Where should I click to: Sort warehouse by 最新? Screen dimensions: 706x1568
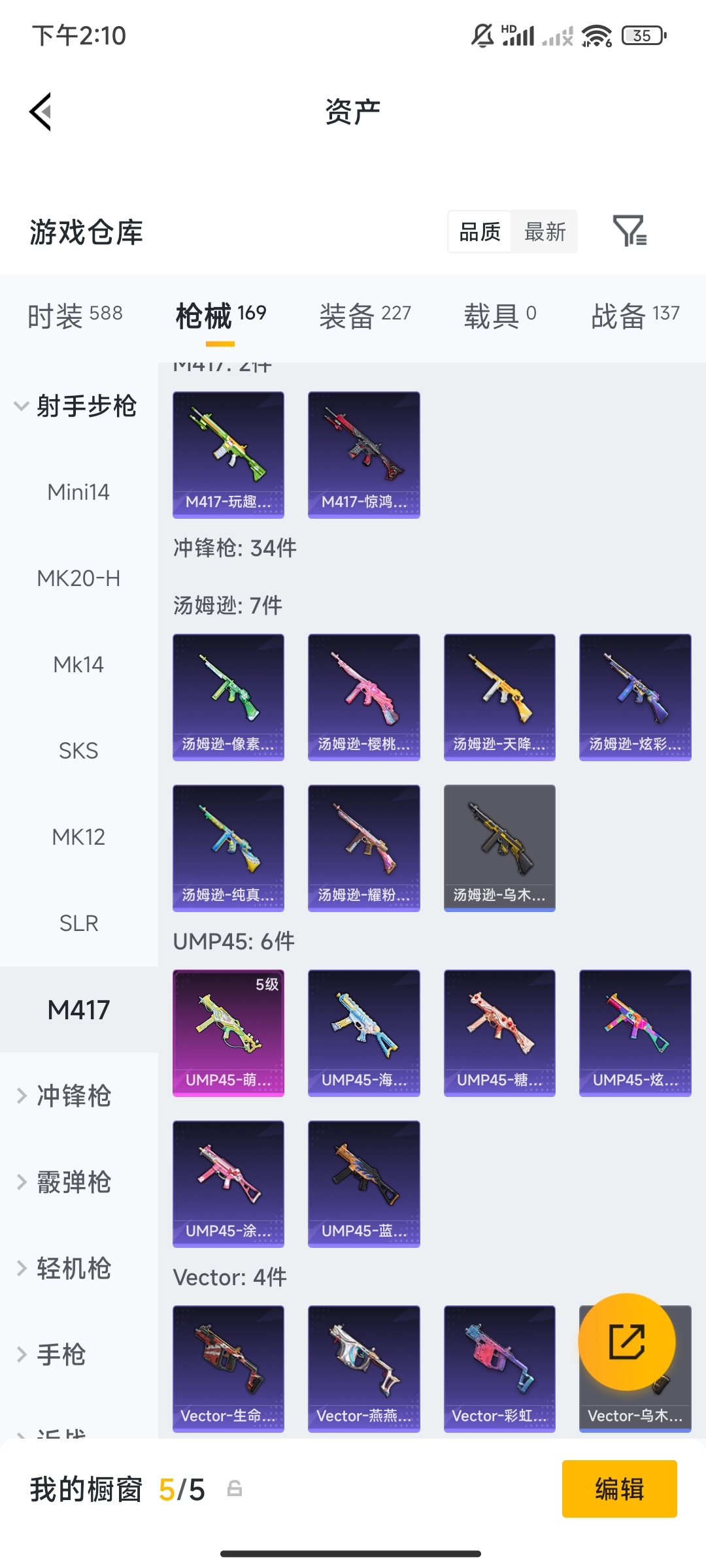[545, 232]
